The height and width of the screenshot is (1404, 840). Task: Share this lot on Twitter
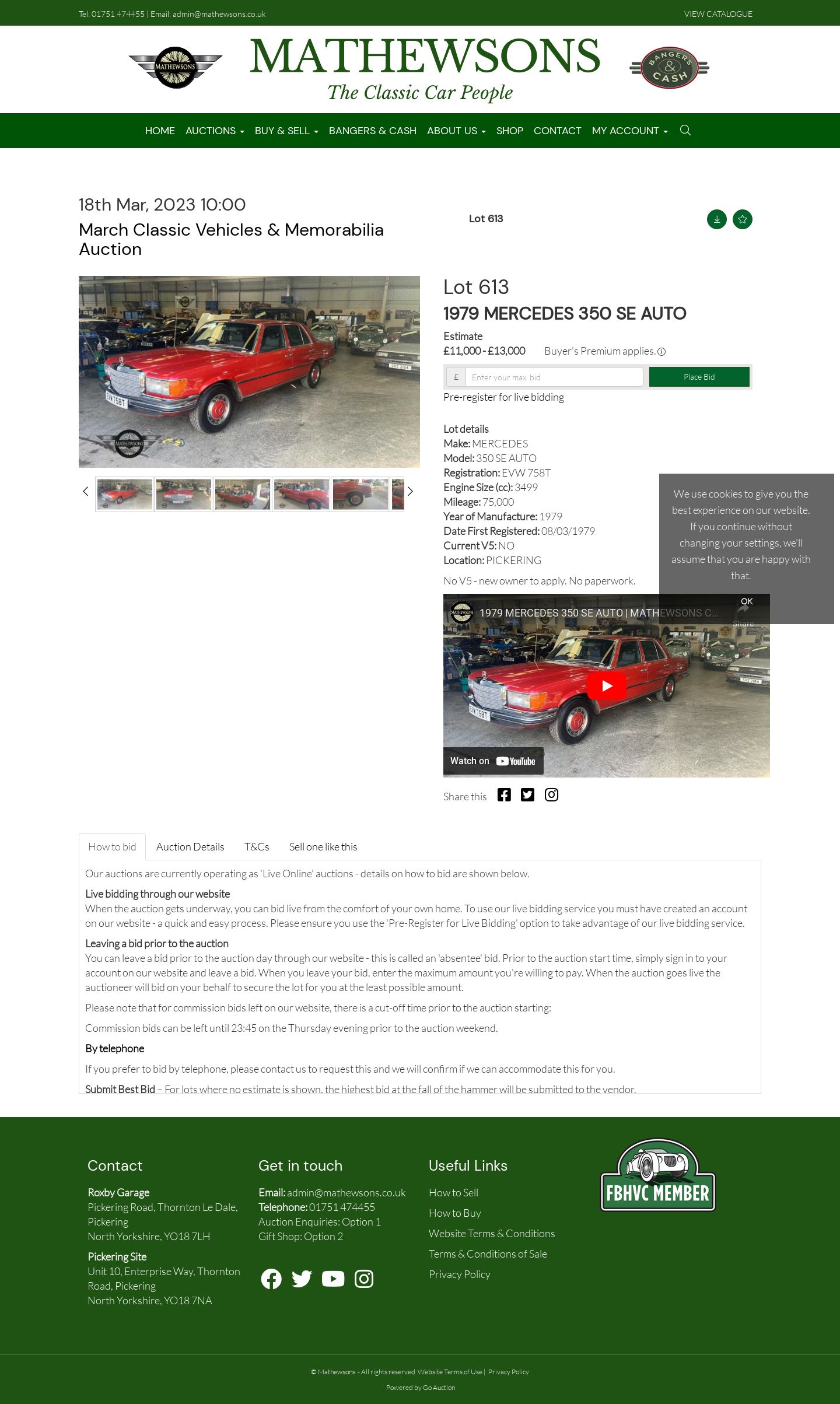pos(527,795)
